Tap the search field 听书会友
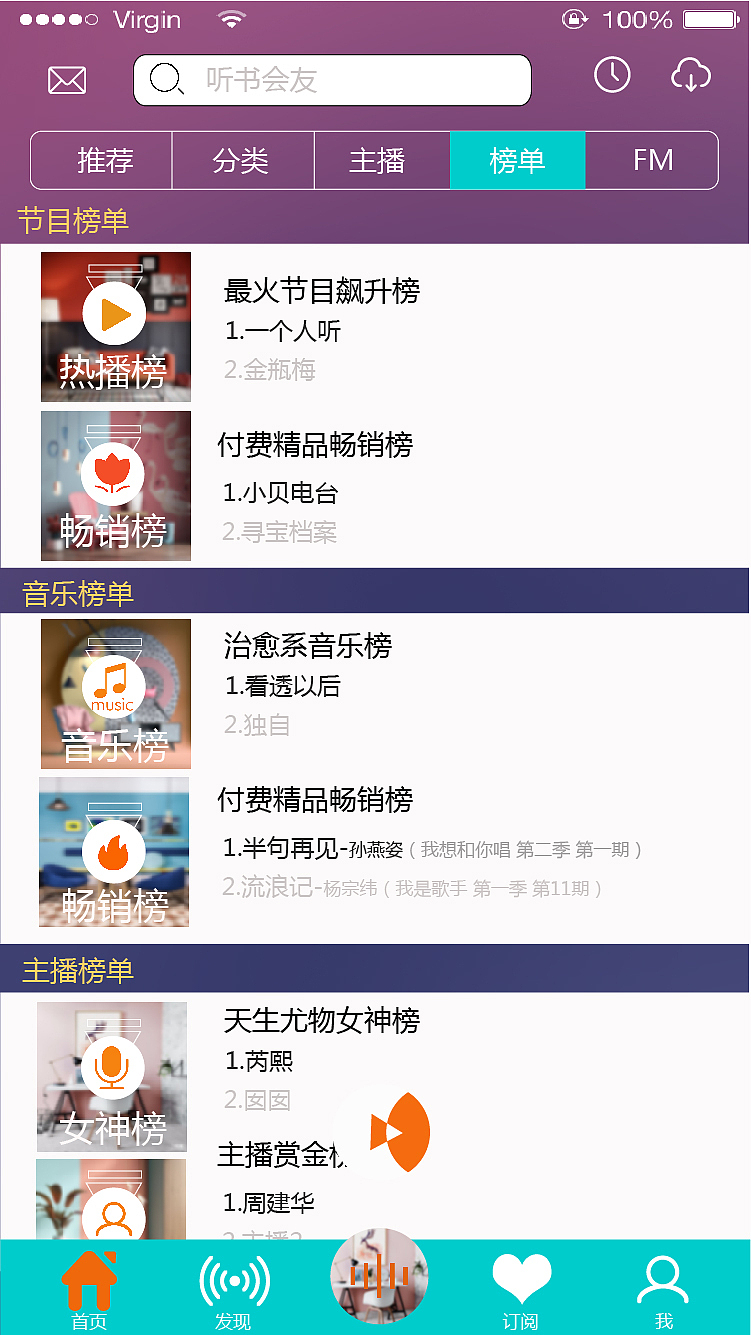The image size is (751, 1335). [x=332, y=80]
